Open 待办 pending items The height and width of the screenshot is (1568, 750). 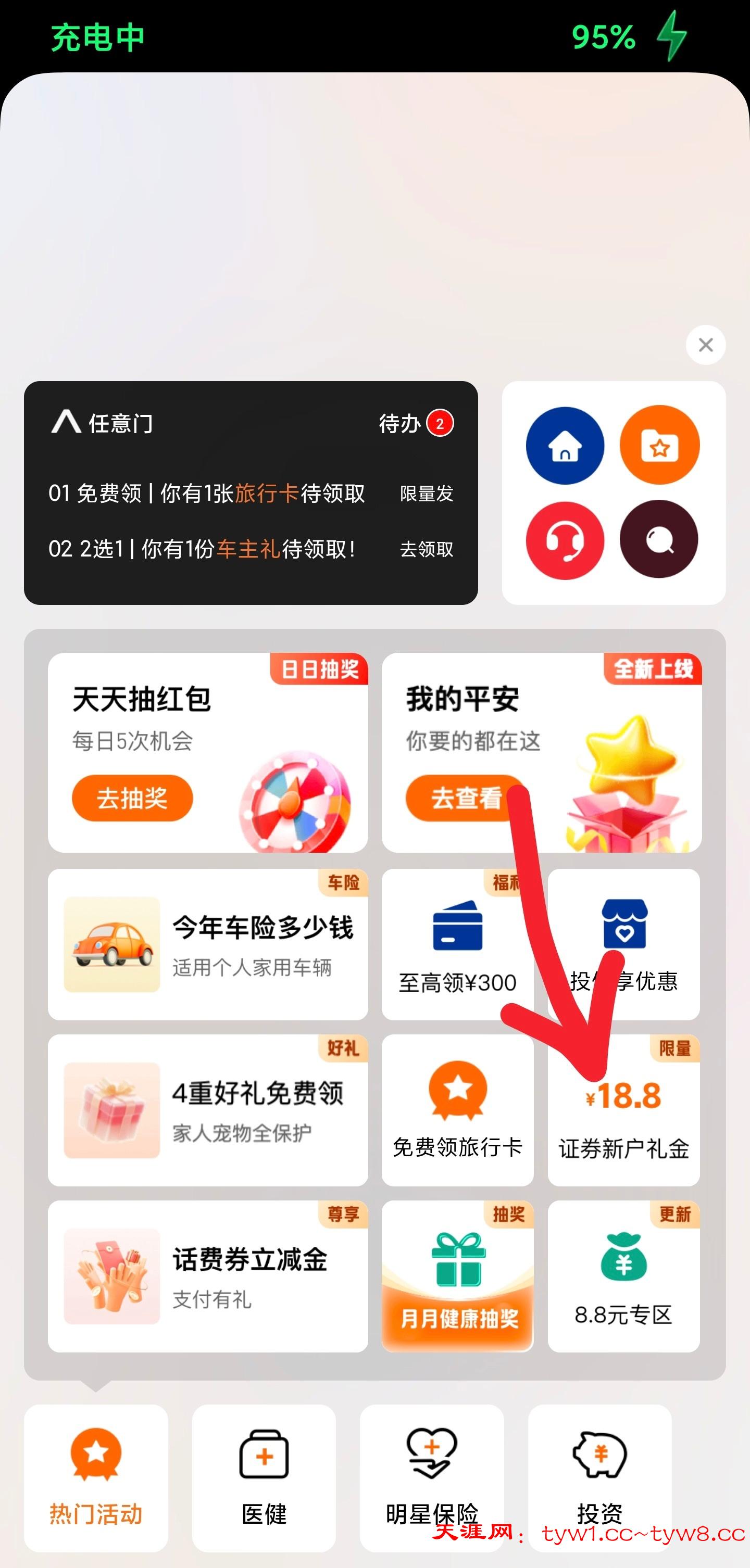416,423
